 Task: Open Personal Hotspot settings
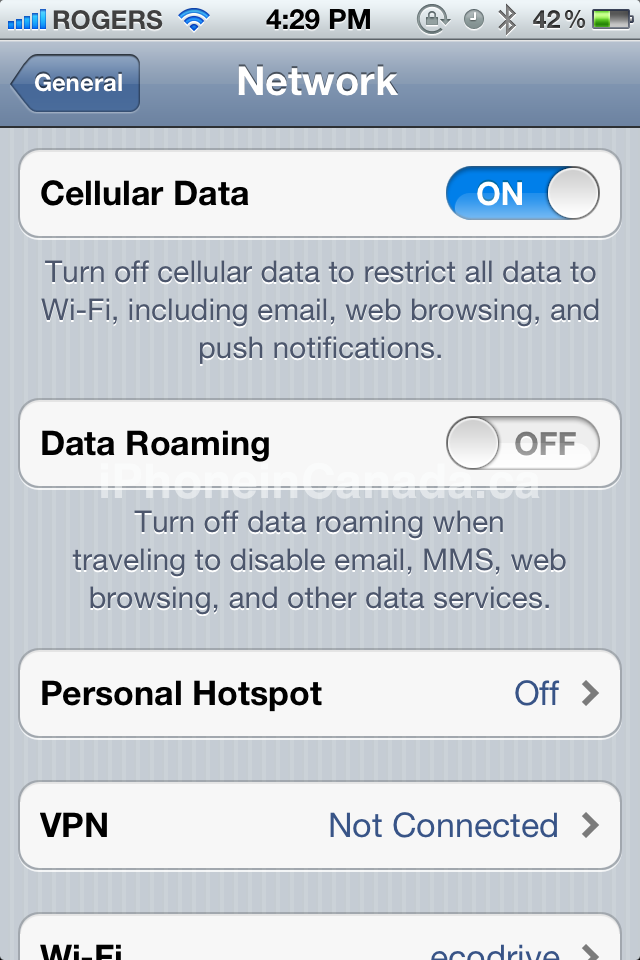(320, 694)
